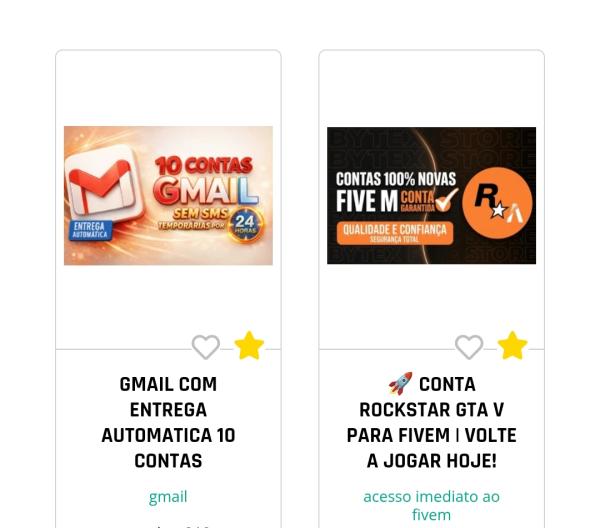
Task: Tap the star icon on Conta Rockstar product
Action: tap(512, 346)
